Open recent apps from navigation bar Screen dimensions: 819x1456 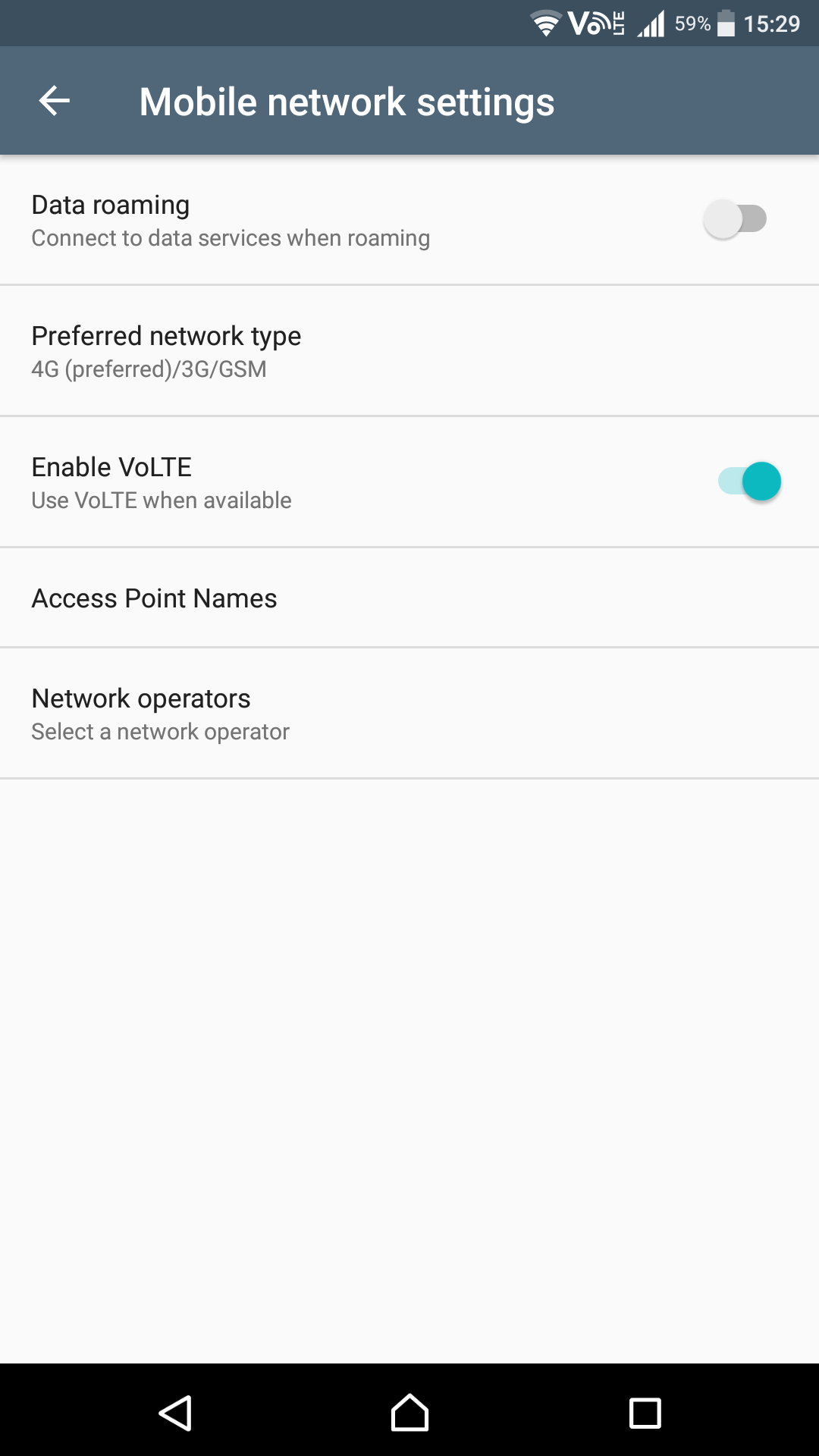coord(645,1413)
